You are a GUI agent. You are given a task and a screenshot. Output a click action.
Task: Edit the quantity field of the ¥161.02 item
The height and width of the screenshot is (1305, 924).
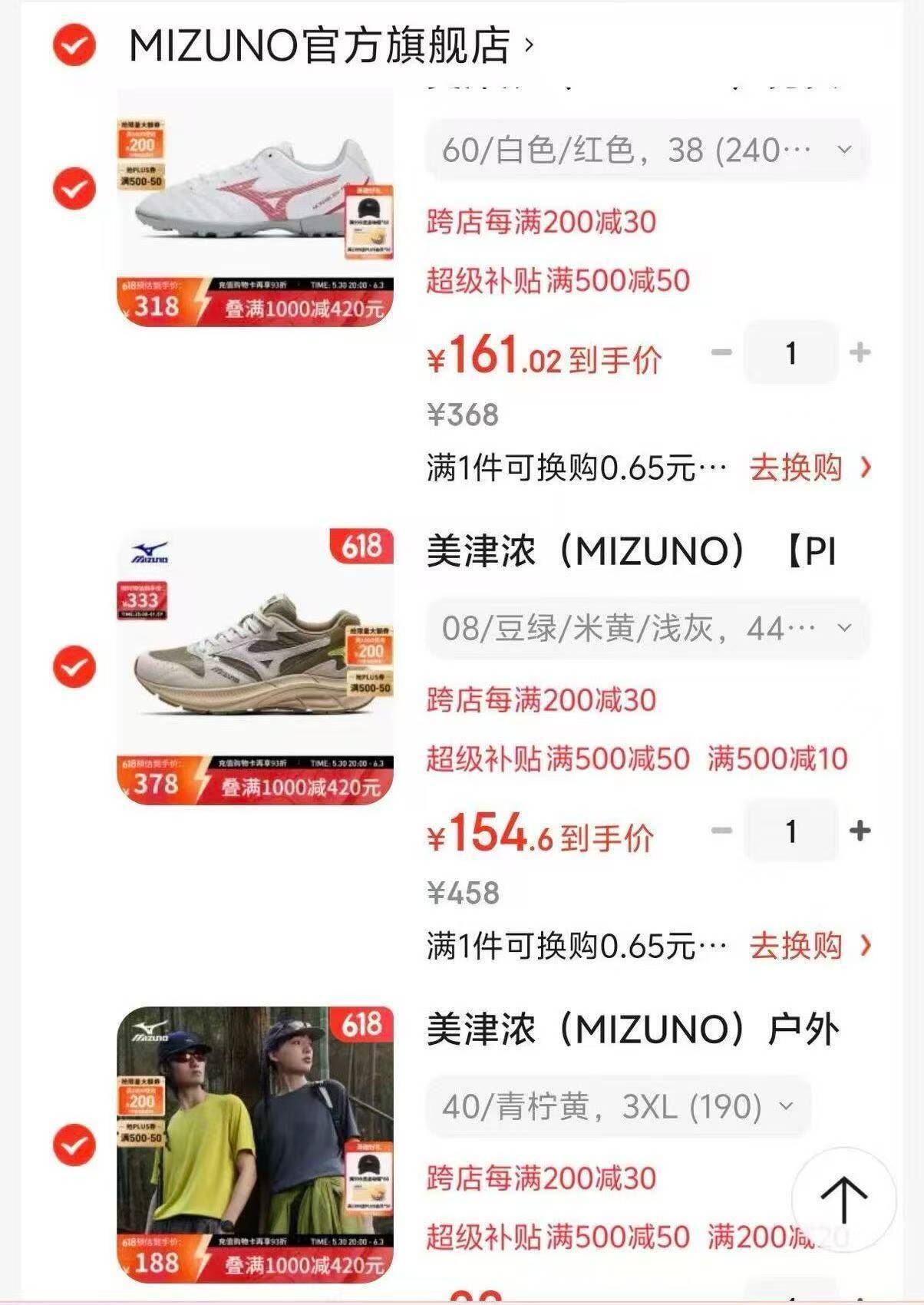790,353
